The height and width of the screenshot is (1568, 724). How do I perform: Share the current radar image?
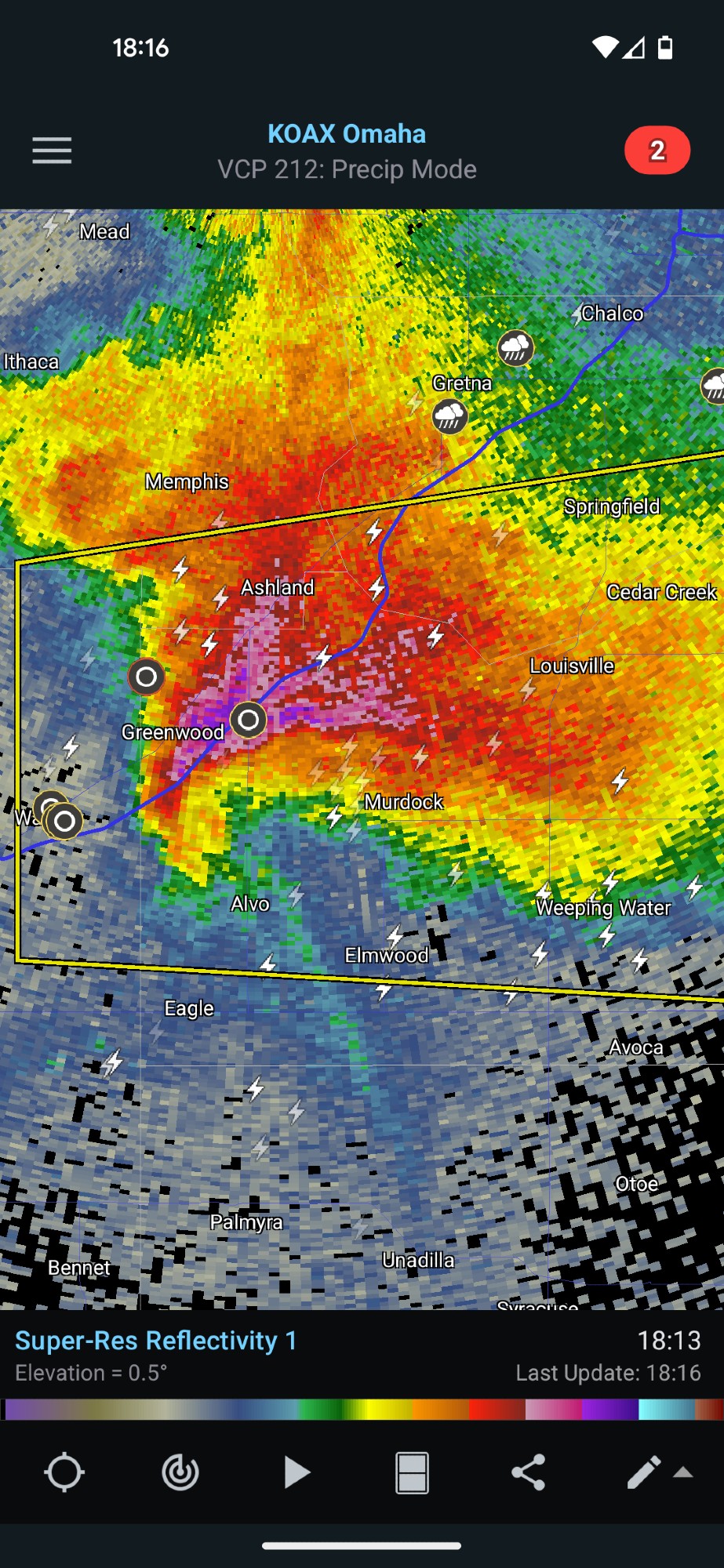528,1472
